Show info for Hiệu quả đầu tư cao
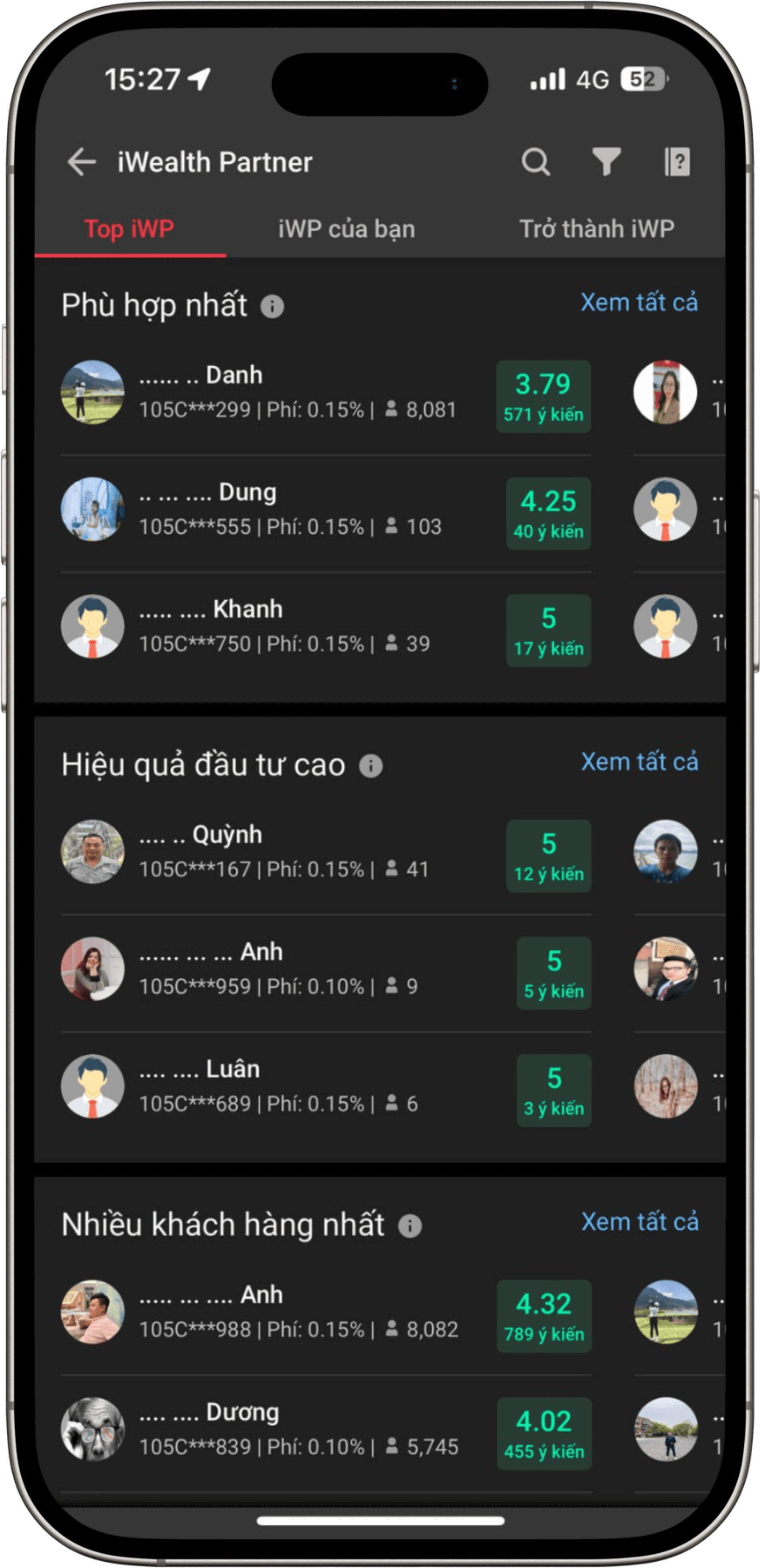761x1568 pixels. pos(370,766)
